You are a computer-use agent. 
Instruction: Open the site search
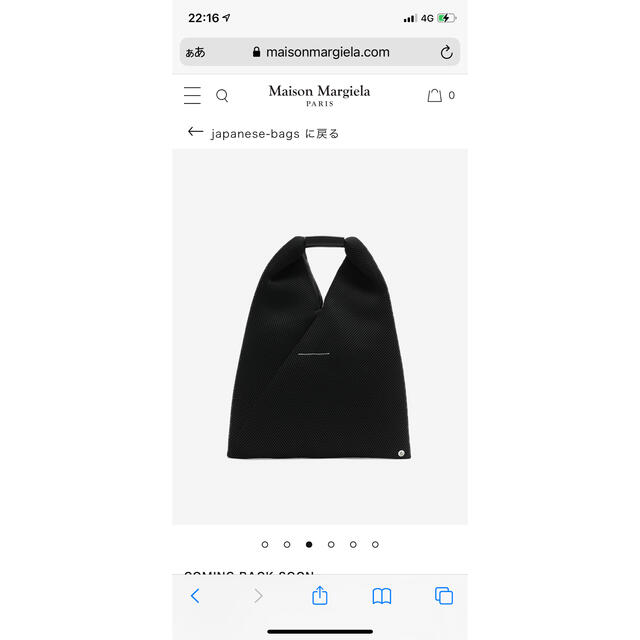pos(222,96)
